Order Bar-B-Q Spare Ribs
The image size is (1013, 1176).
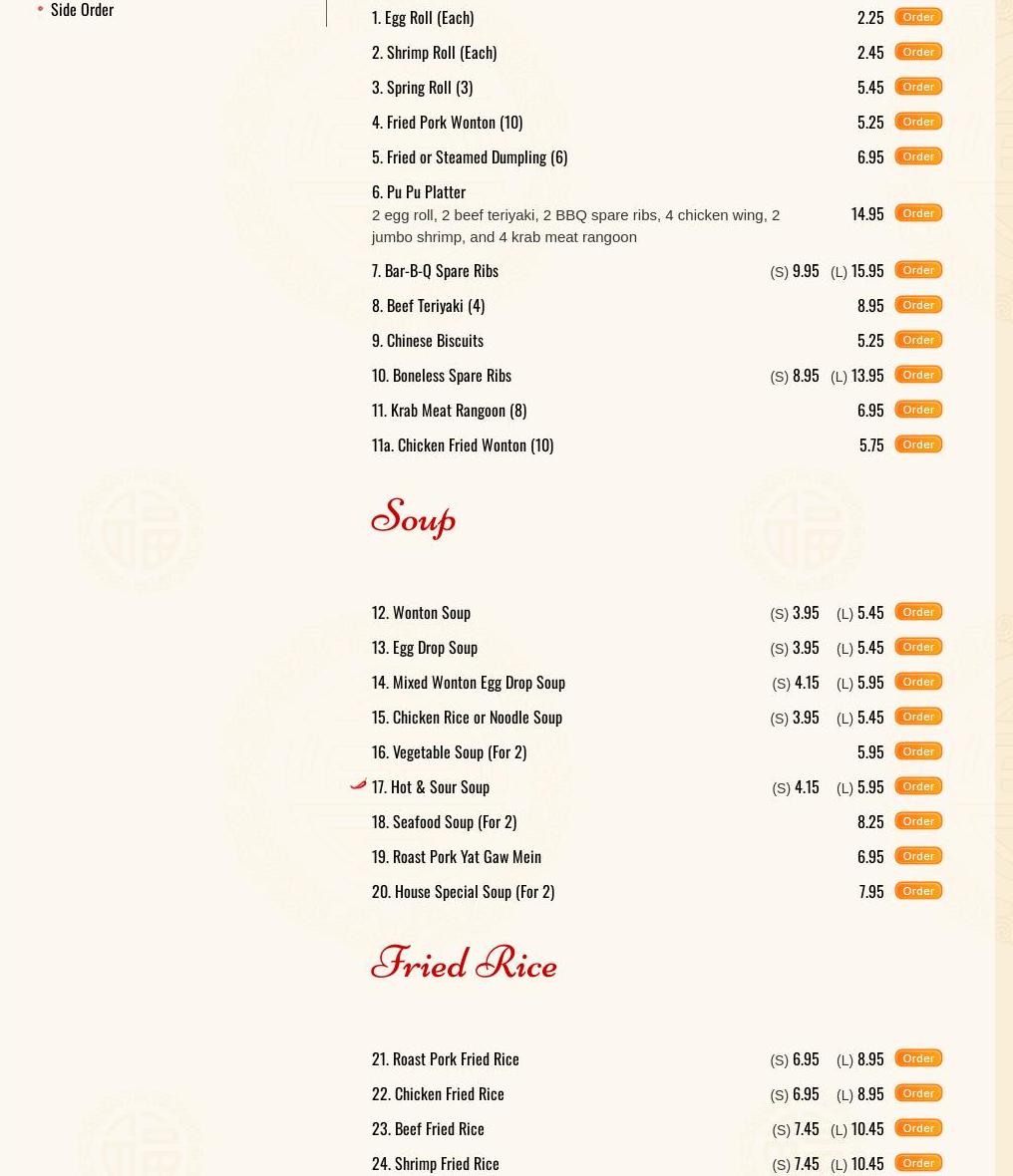(917, 270)
